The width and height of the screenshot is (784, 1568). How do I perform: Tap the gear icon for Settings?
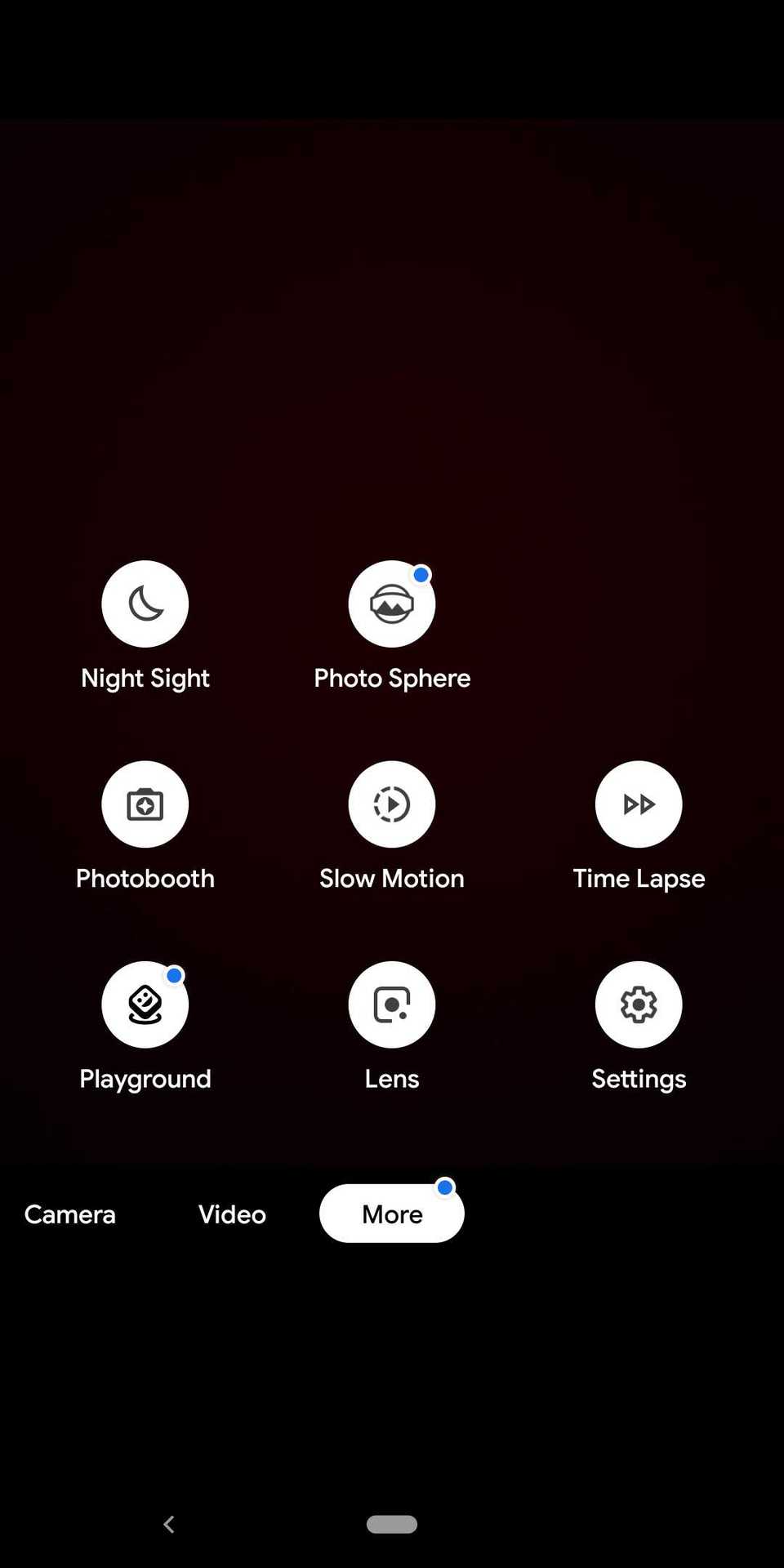[x=639, y=1004]
